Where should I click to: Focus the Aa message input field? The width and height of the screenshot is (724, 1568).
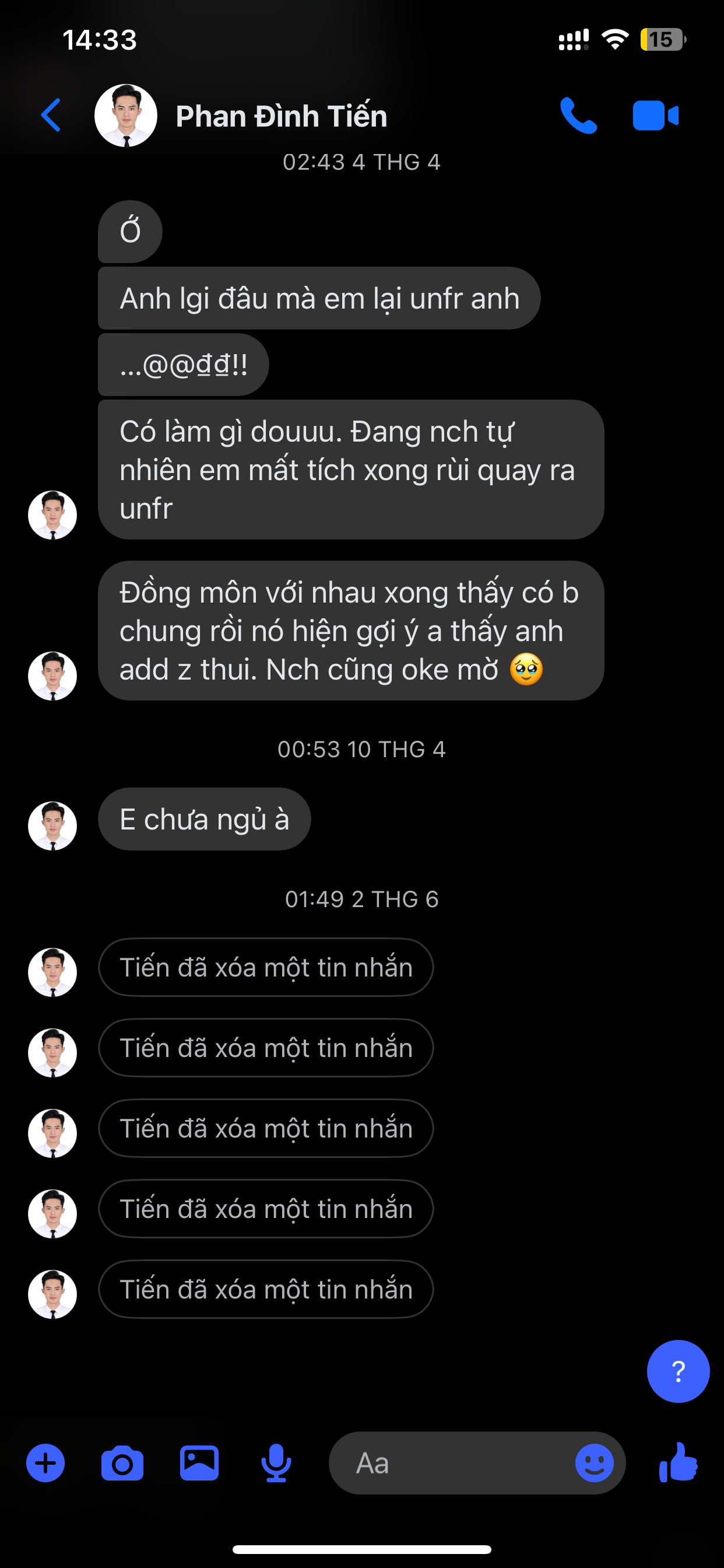[450, 1462]
